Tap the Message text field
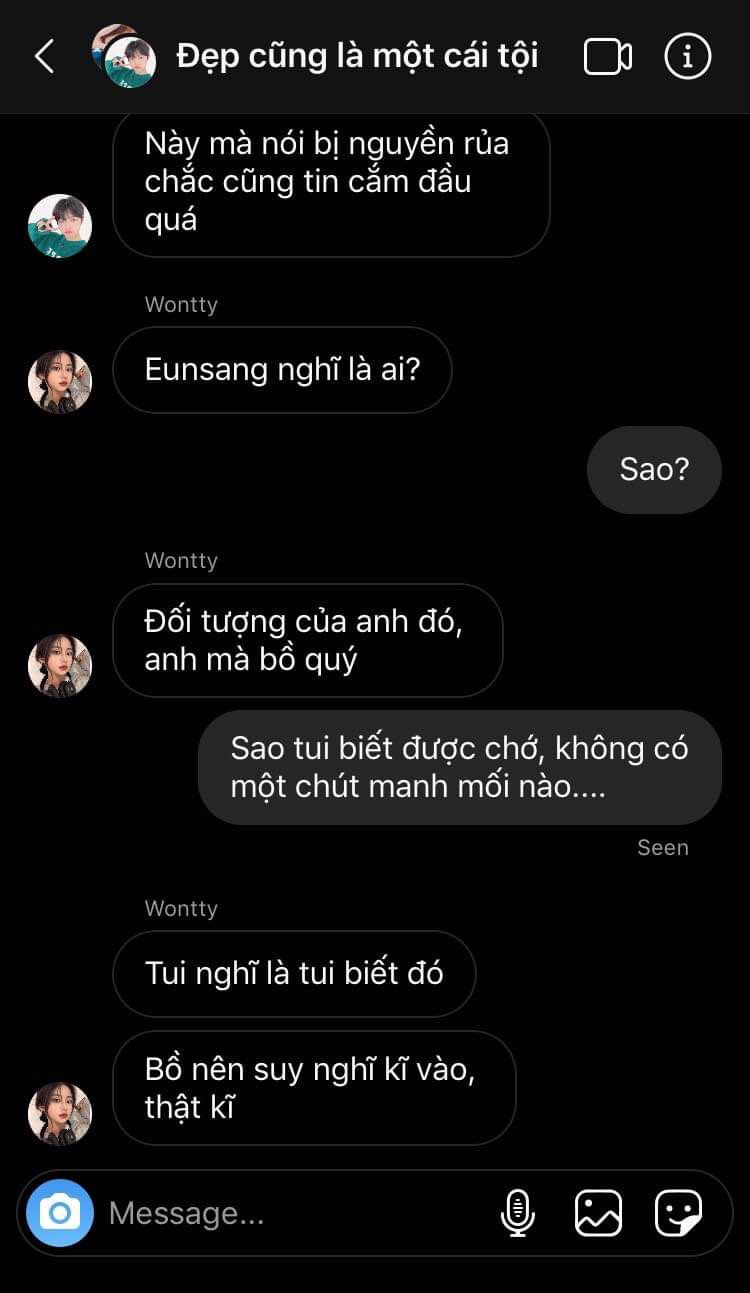 click(x=290, y=1213)
